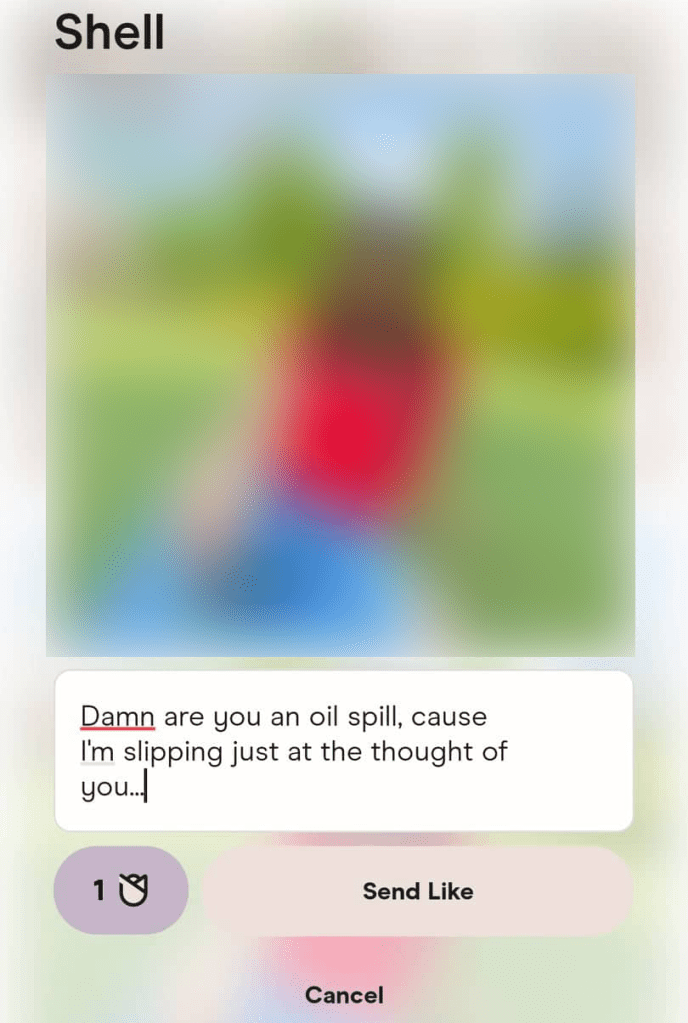This screenshot has width=688, height=1023.
Task: Send a rose to Shell
Action: (x=121, y=890)
